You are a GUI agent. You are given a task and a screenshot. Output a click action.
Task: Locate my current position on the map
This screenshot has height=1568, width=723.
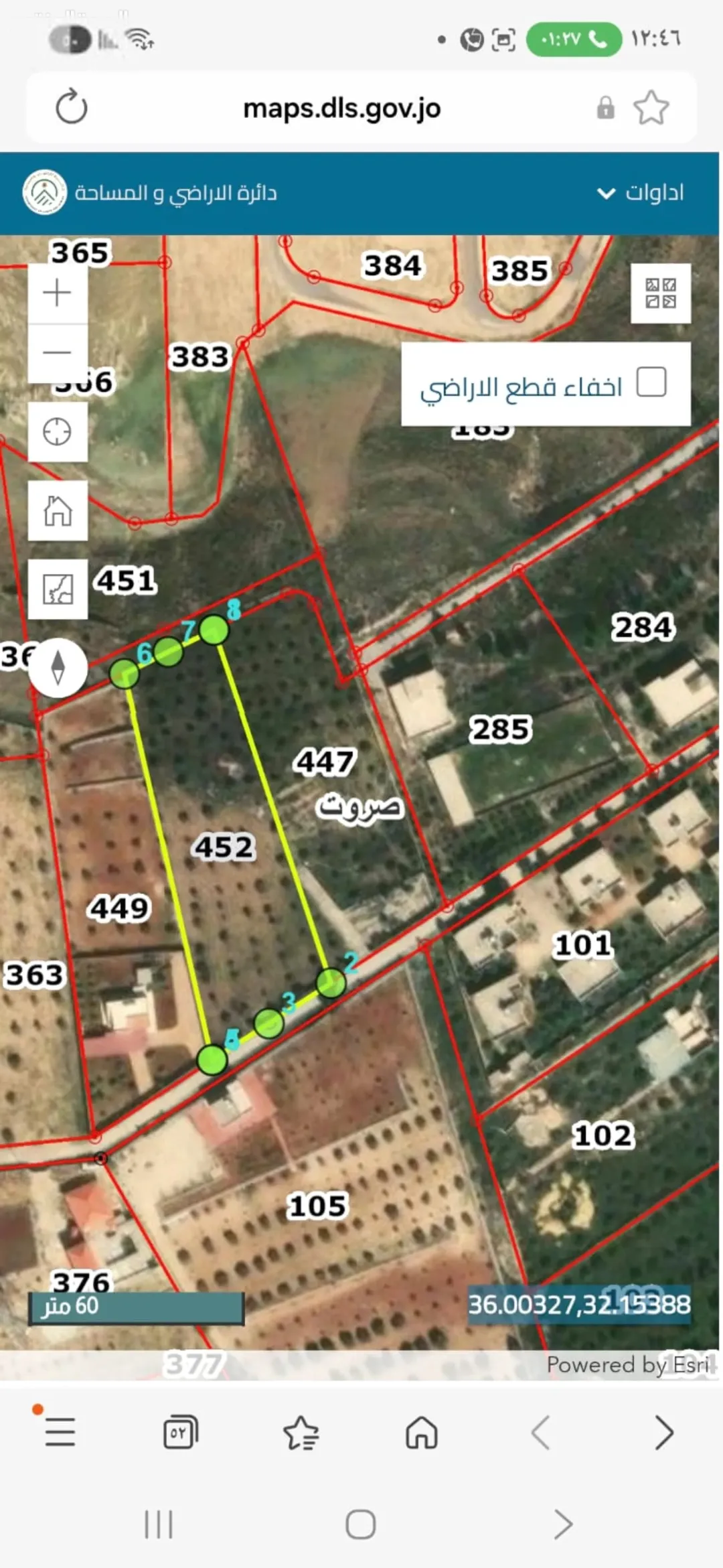tap(58, 431)
